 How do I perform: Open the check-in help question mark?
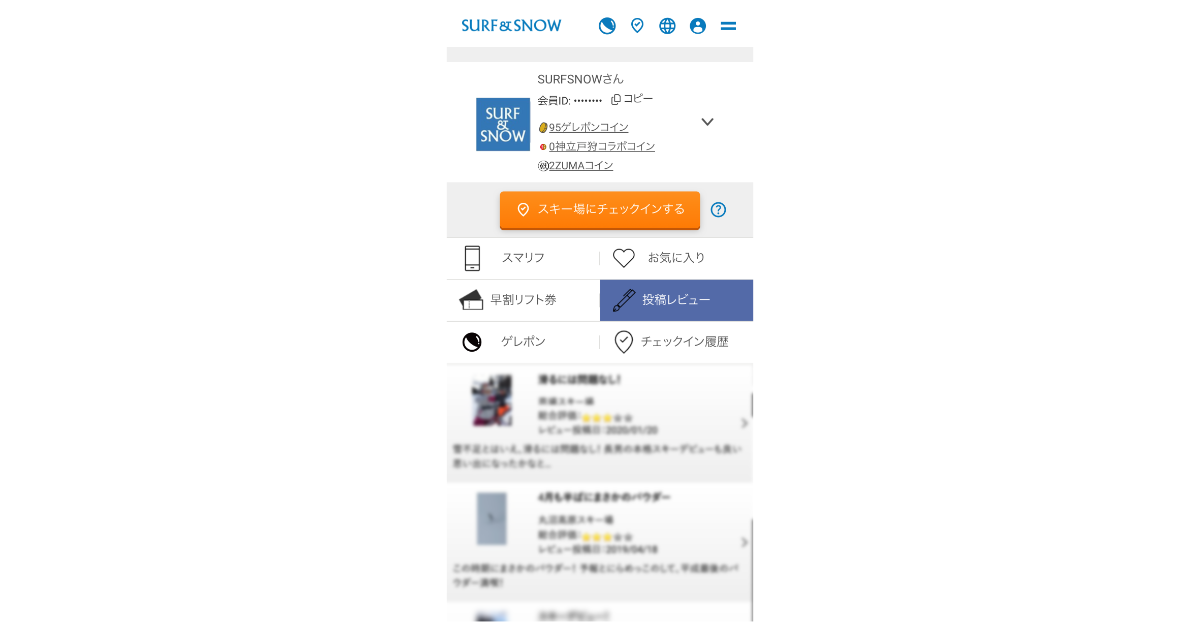718,209
